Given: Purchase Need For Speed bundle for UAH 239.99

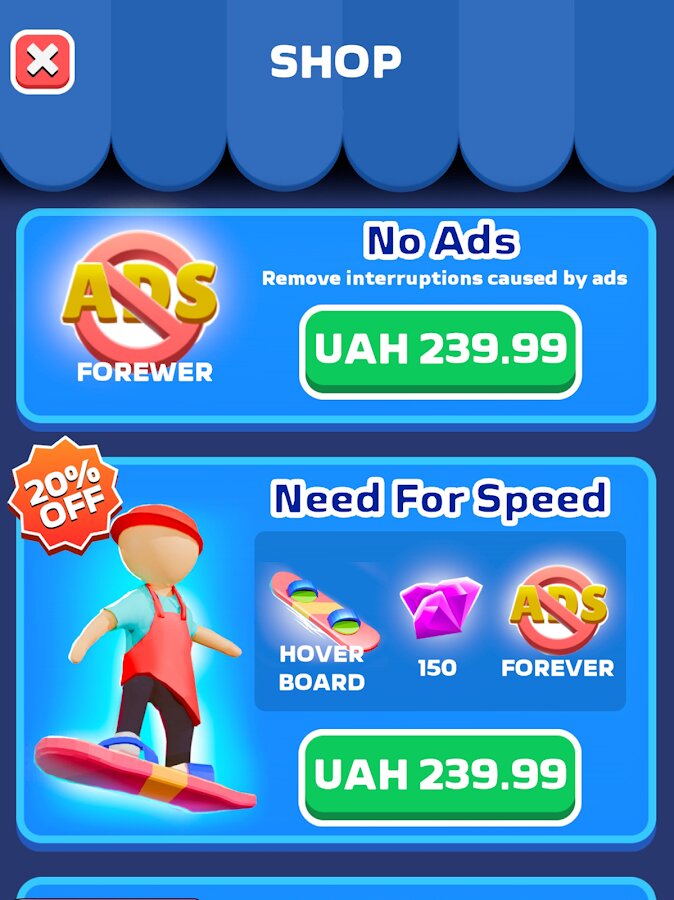Looking at the screenshot, I should tap(440, 776).
